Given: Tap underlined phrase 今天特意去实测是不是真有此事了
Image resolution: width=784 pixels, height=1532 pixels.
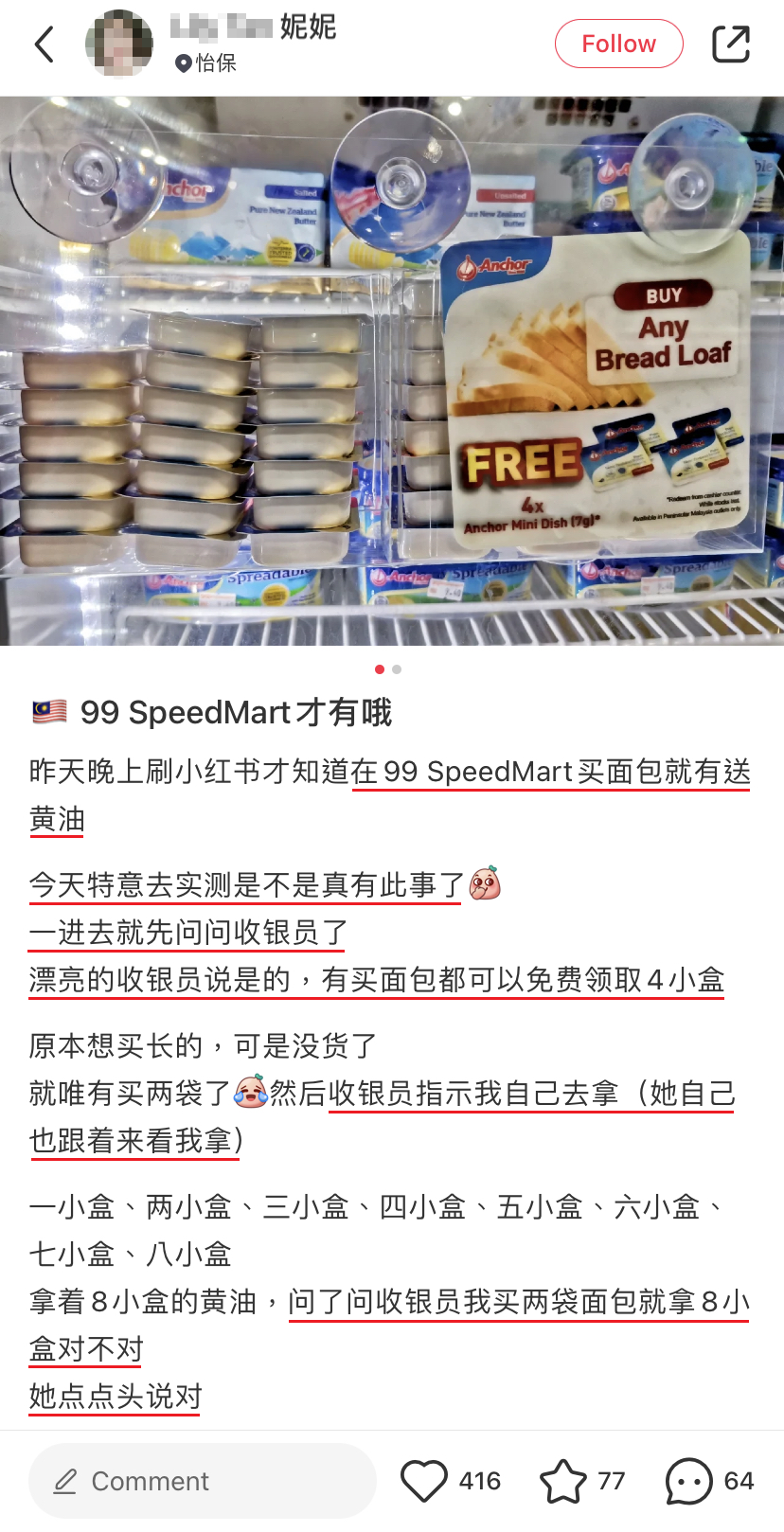Looking at the screenshot, I should tap(246, 885).
